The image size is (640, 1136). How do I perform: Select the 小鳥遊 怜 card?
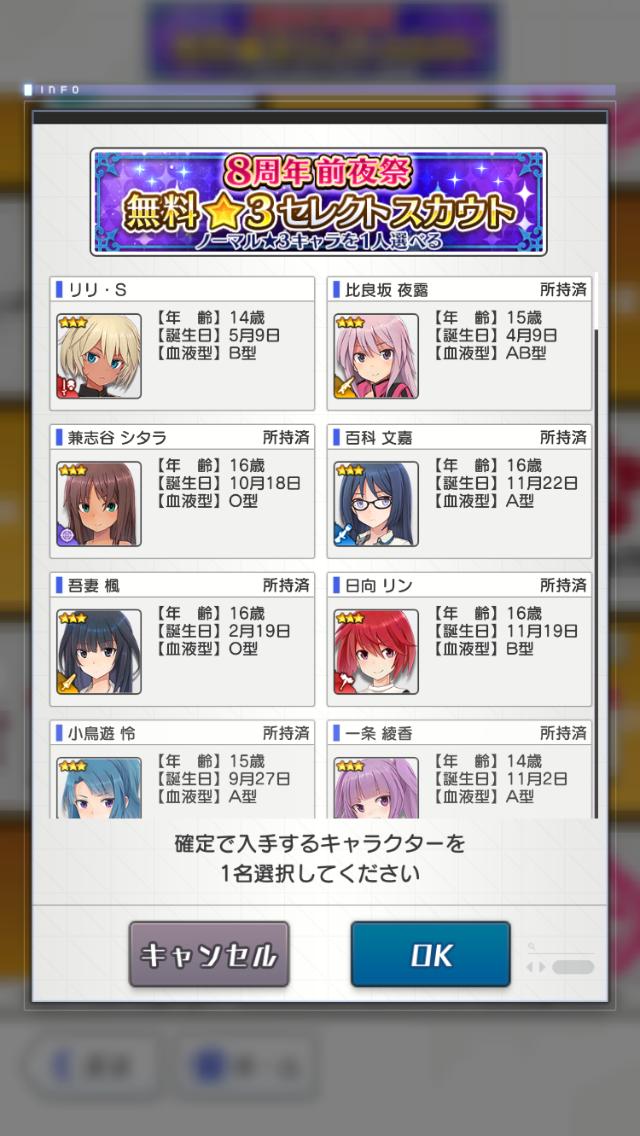pos(182,770)
